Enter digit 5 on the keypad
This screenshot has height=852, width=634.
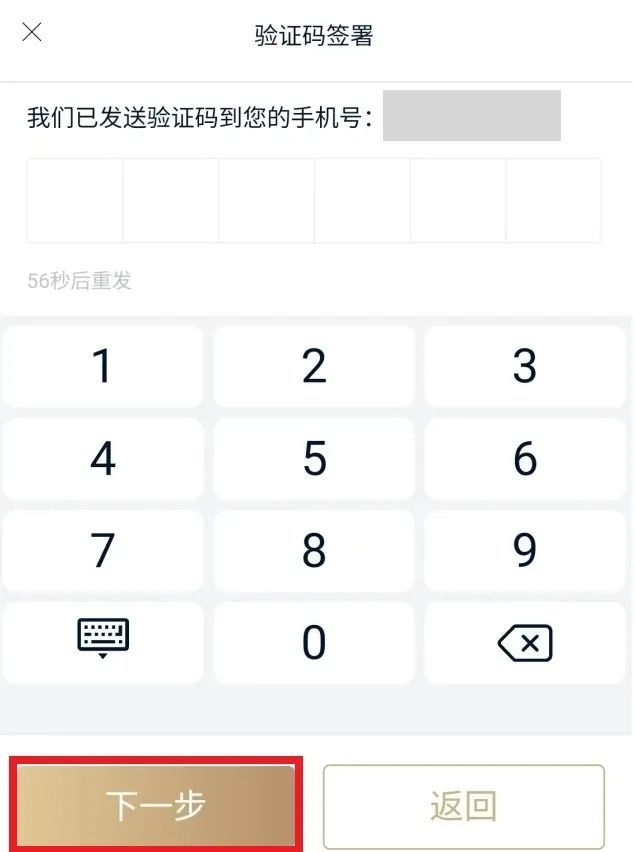(x=314, y=459)
